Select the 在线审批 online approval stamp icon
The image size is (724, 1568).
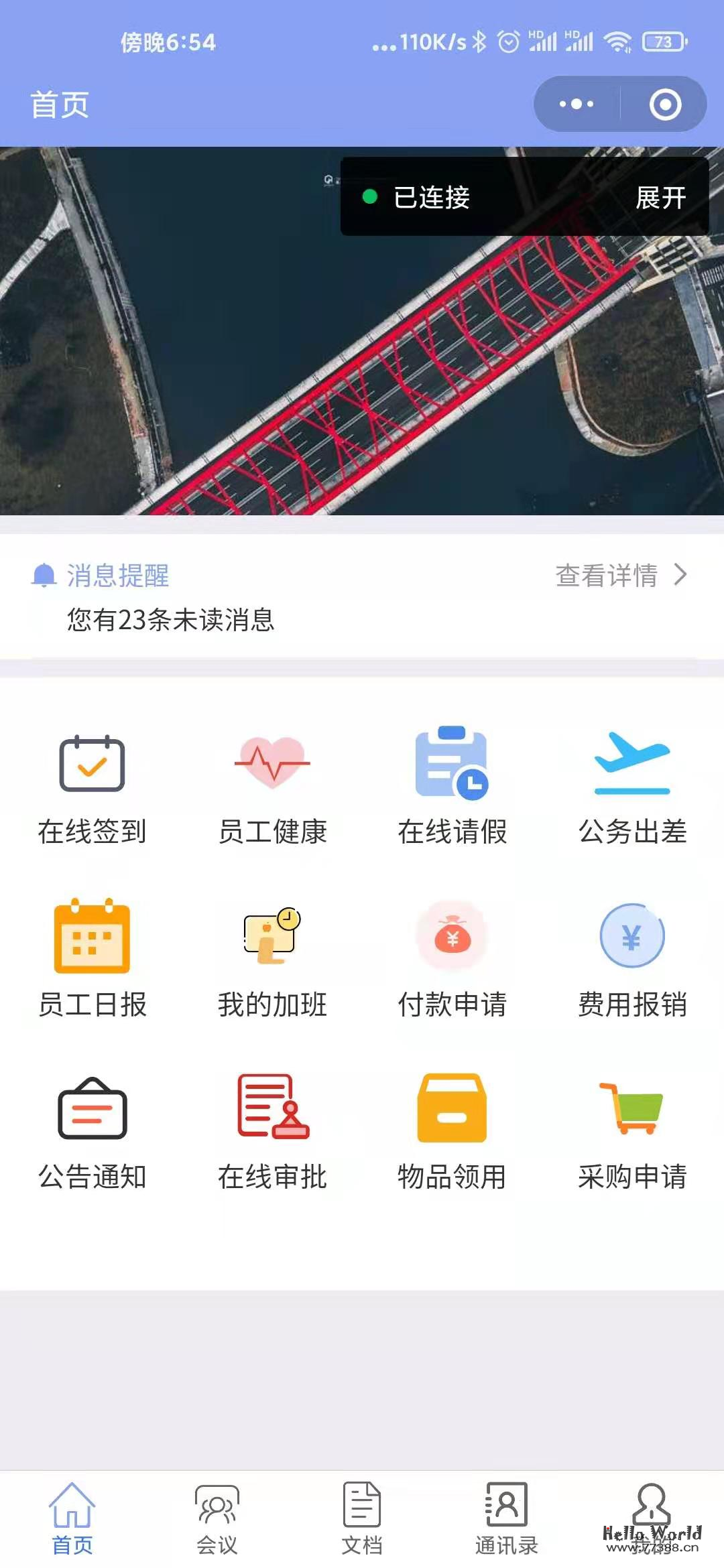coord(272,1112)
